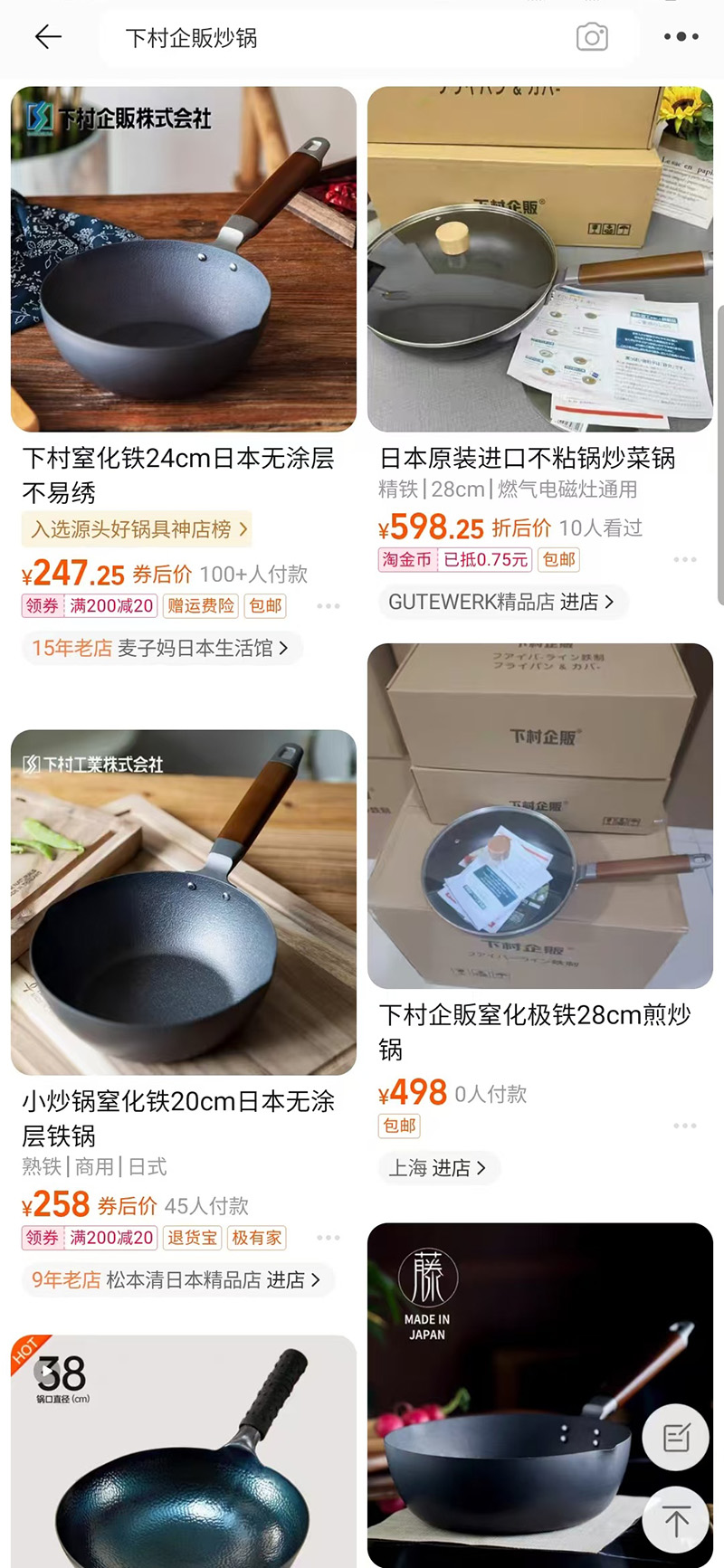Enter the GUTEWERK精品店 store
Viewport: 724px width, 1568px height.
click(502, 602)
